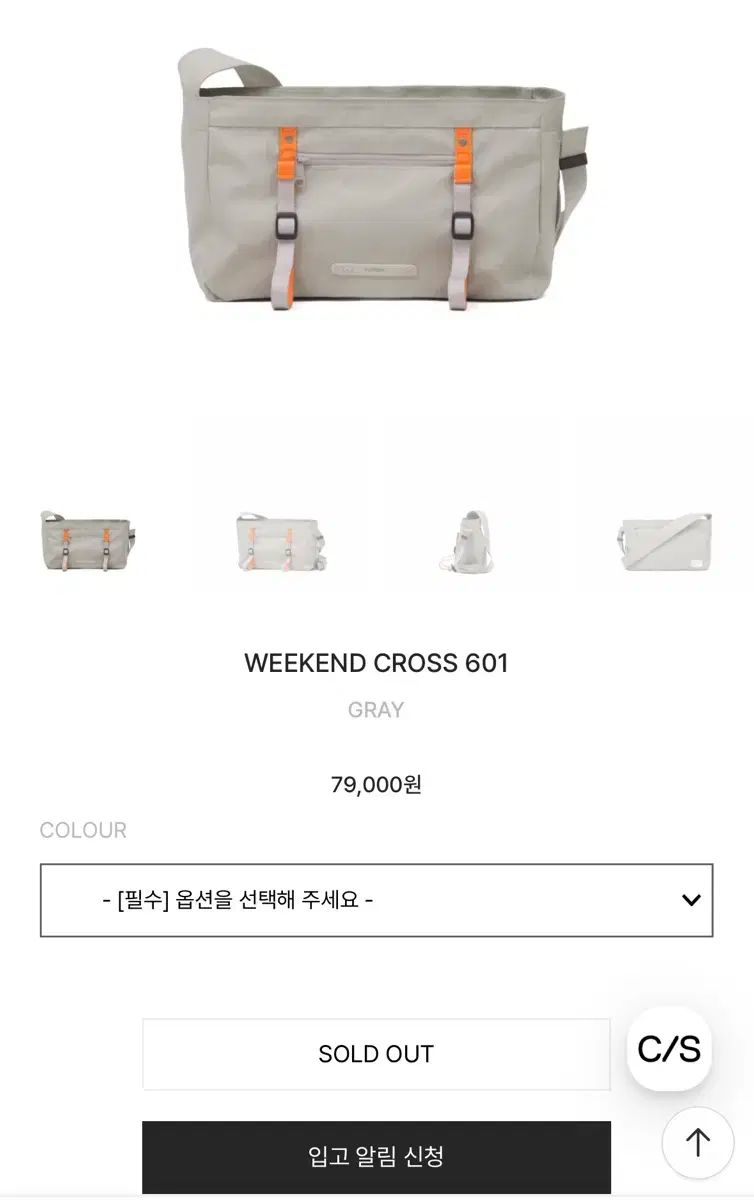This screenshot has width=754, height=1200.
Task: Select the second bag thumbnail image
Action: [x=279, y=541]
